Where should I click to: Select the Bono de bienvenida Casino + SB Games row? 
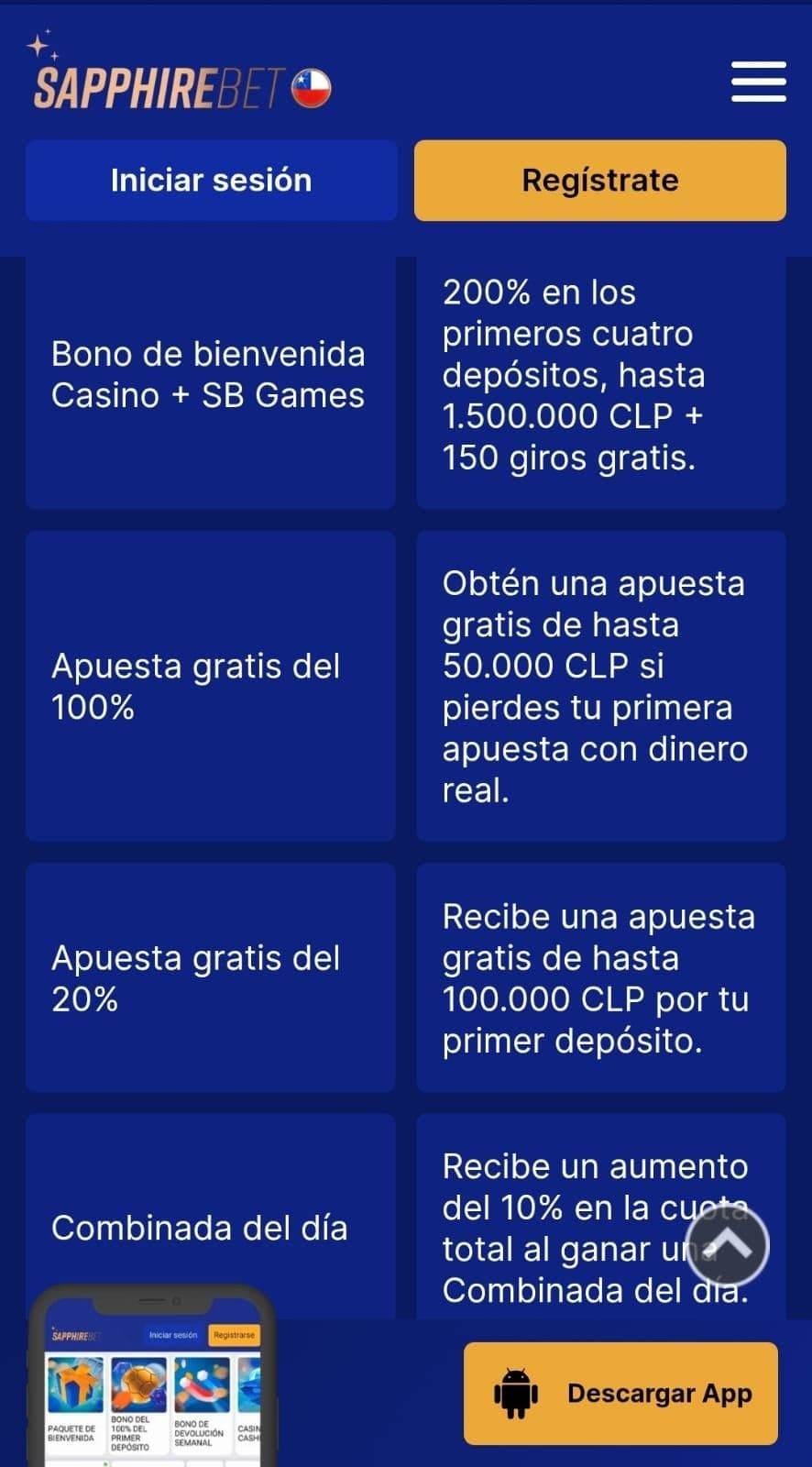coord(211,375)
